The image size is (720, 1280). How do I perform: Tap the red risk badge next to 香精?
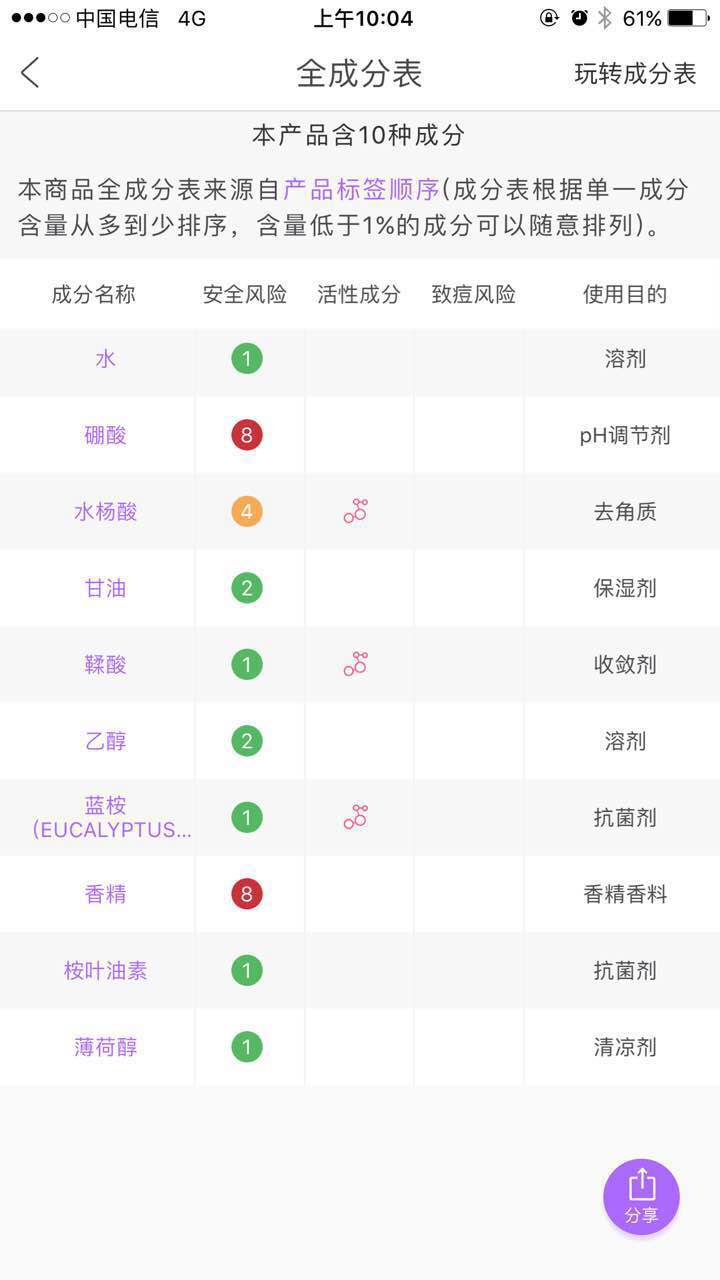point(247,894)
